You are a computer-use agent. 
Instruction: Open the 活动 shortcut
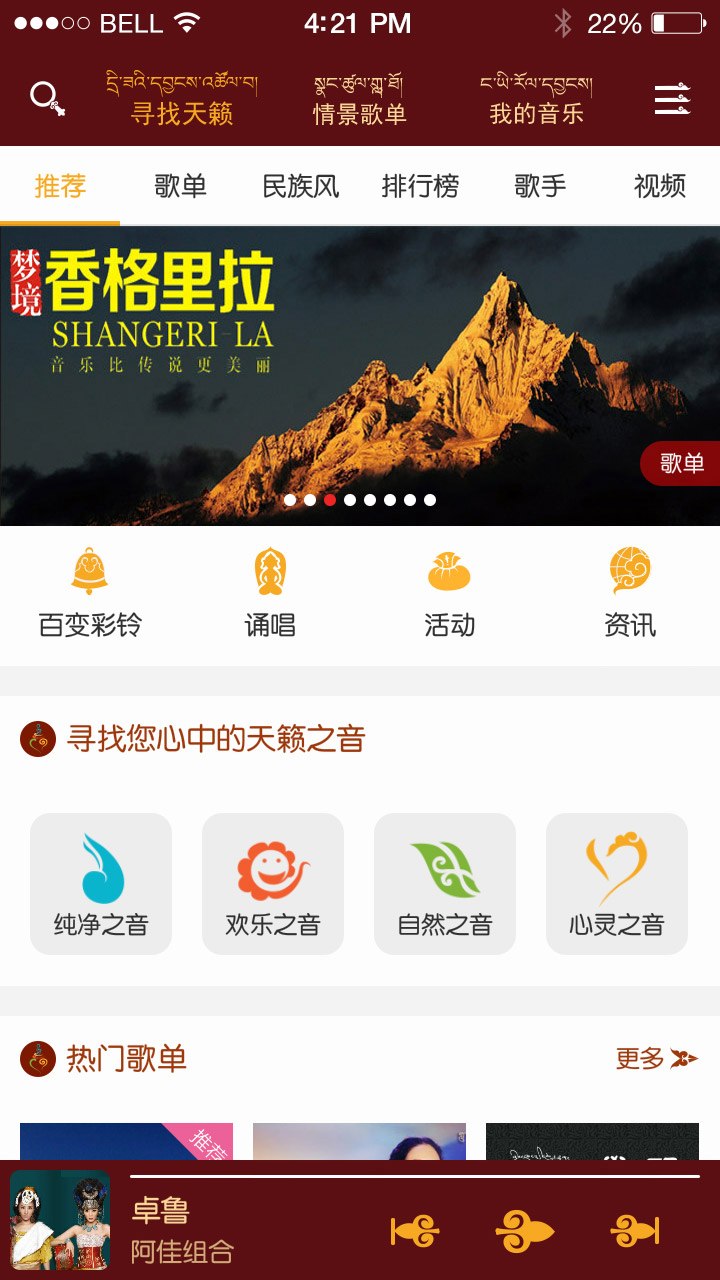(449, 595)
